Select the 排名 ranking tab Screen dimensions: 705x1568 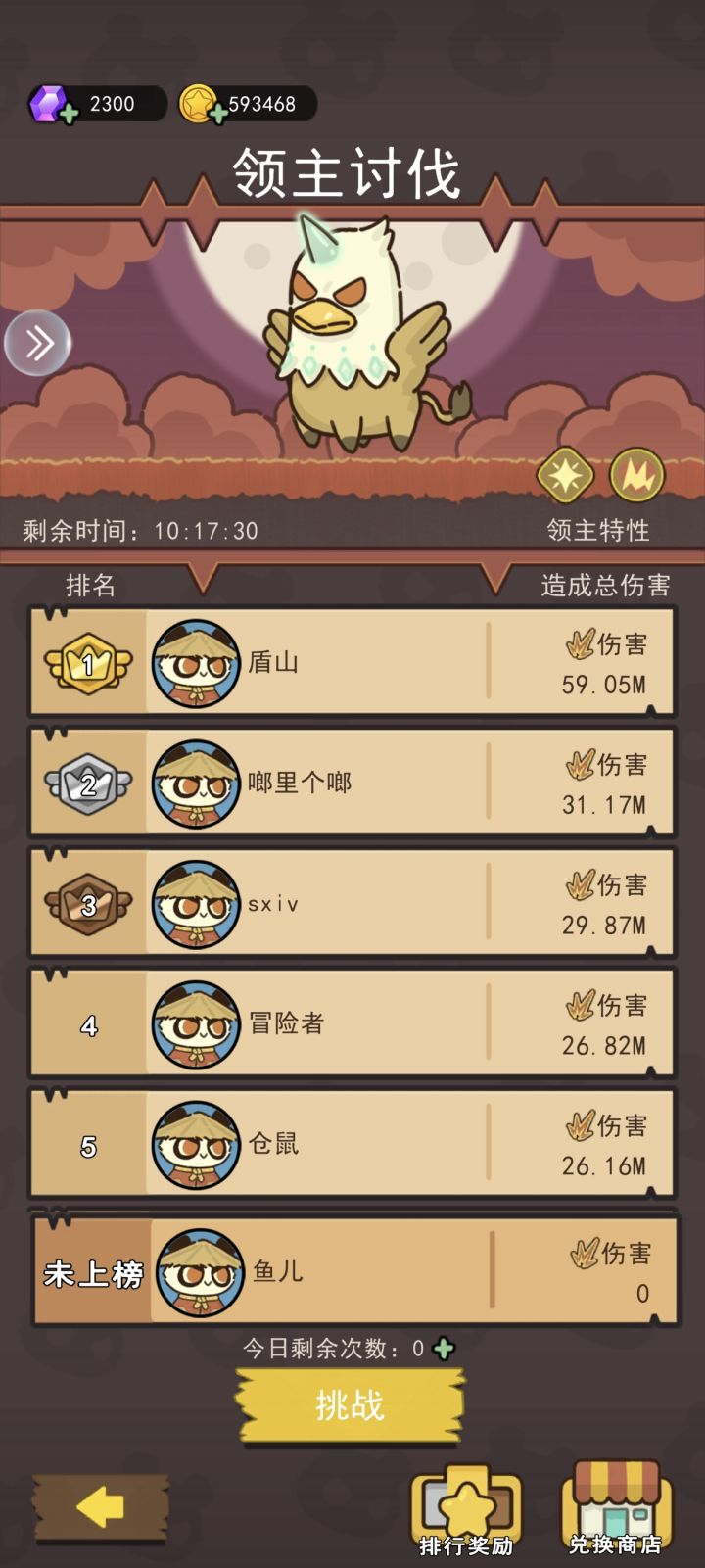(88, 585)
